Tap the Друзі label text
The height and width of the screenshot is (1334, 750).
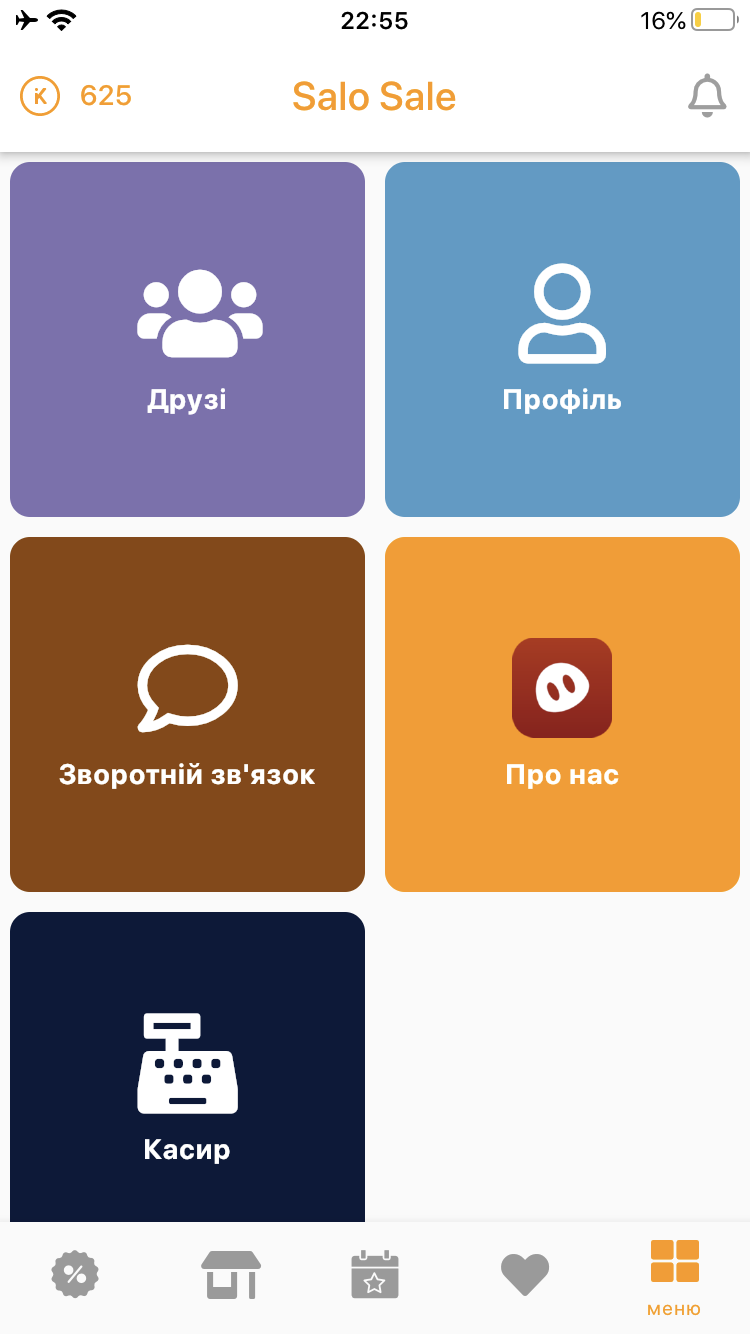click(187, 399)
